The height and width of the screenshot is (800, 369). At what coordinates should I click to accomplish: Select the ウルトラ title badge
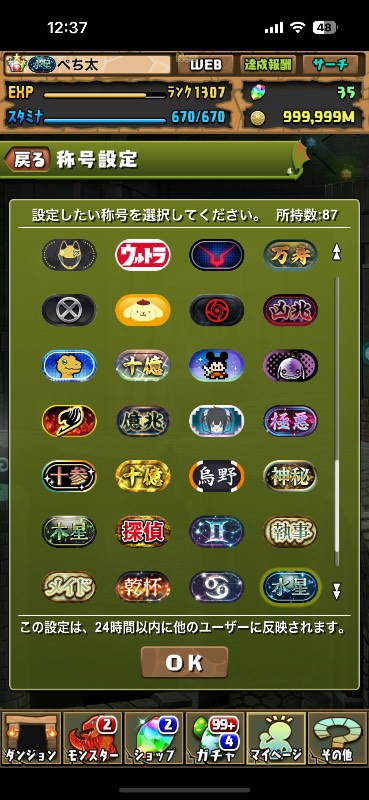tap(142, 255)
